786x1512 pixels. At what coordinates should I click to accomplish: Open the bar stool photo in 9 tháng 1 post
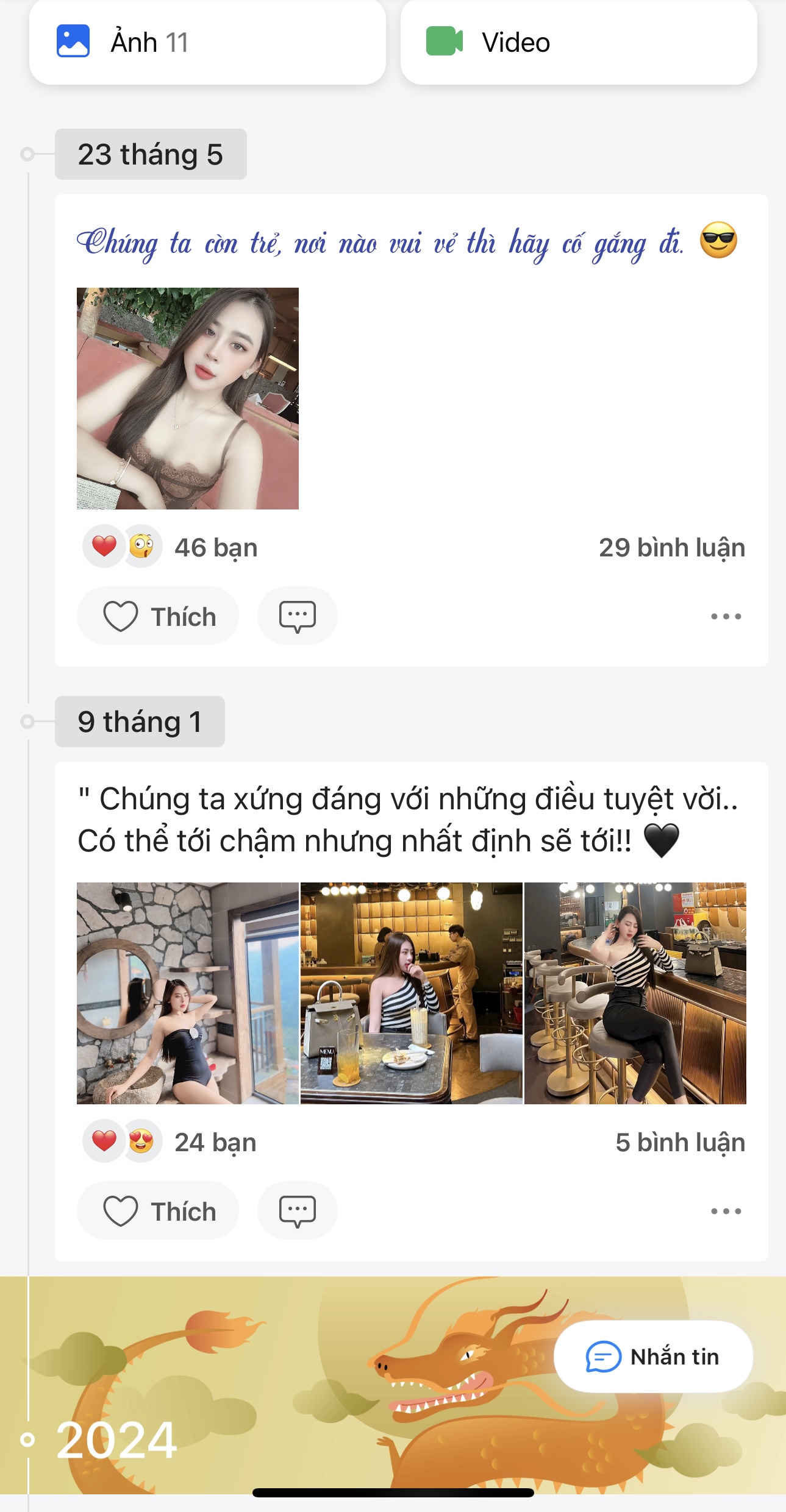click(635, 993)
